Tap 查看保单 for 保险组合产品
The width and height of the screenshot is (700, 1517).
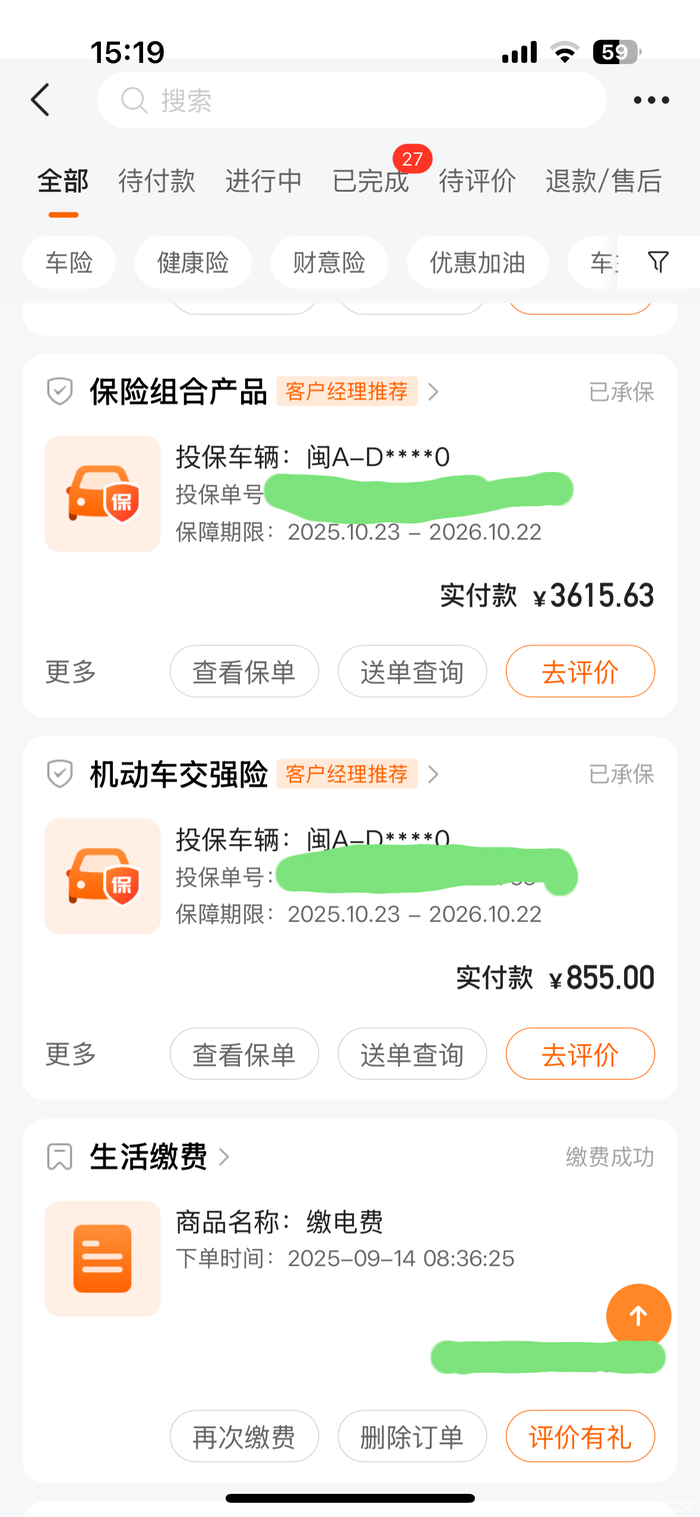pyautogui.click(x=244, y=672)
